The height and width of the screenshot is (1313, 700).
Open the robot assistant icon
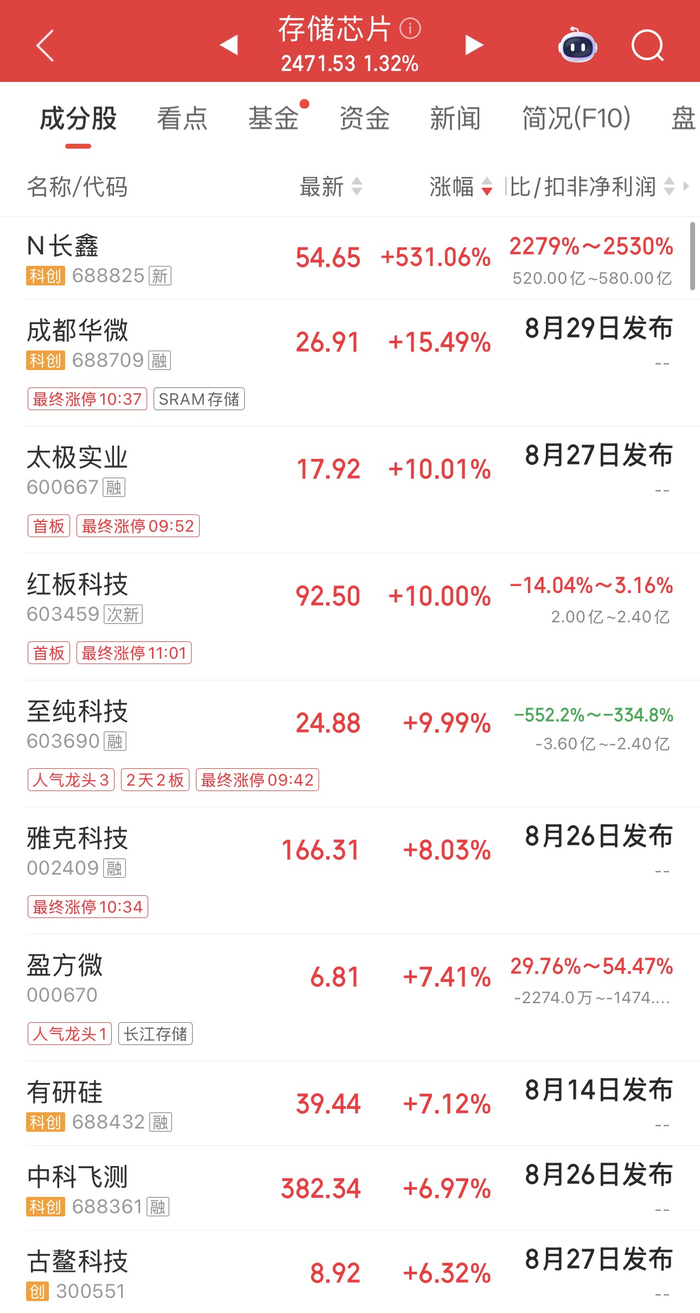pyautogui.click(x=578, y=45)
